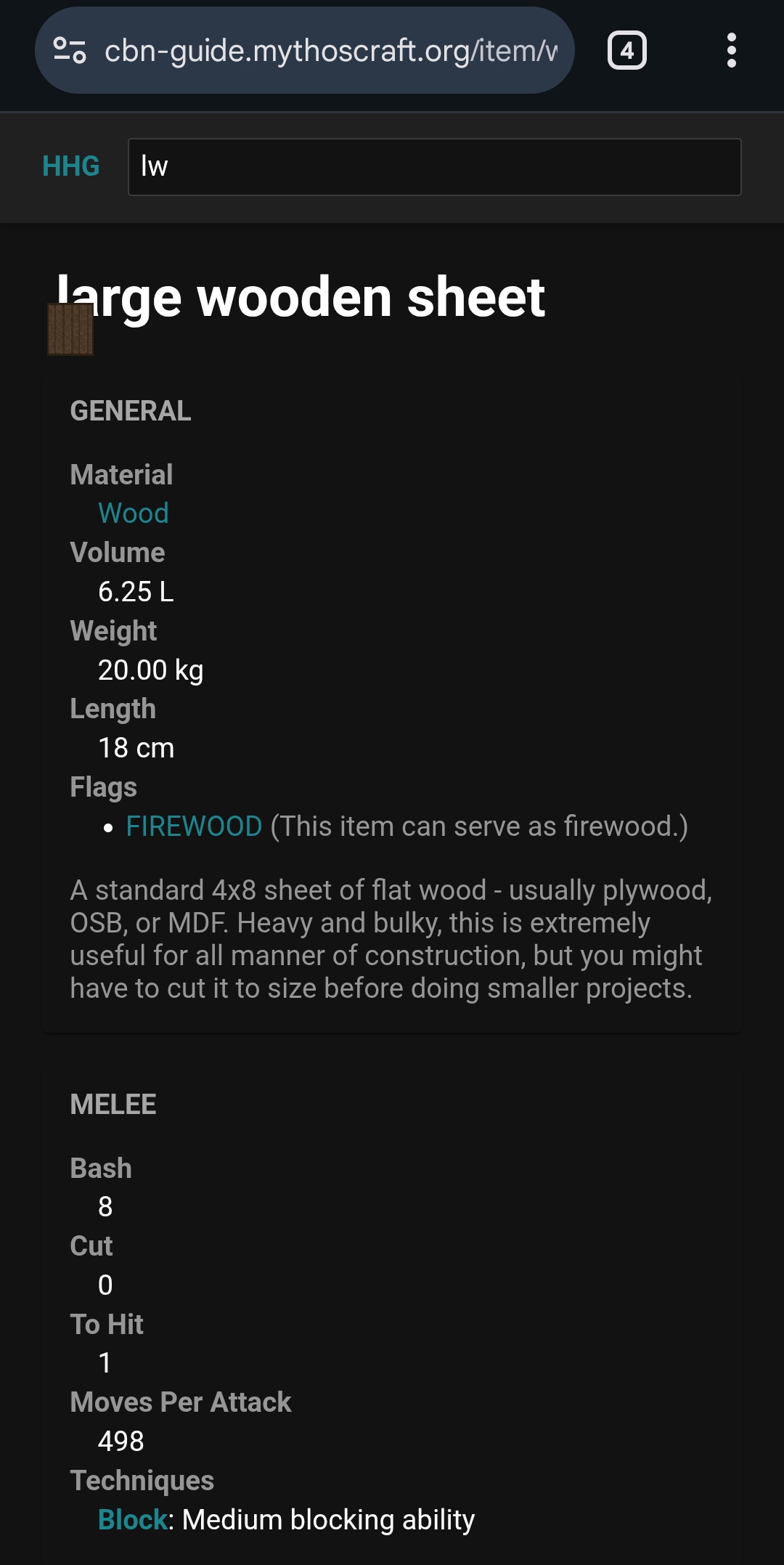The height and width of the screenshot is (1565, 784).
Task: Focus the search field containing "lw"
Action: (x=434, y=167)
